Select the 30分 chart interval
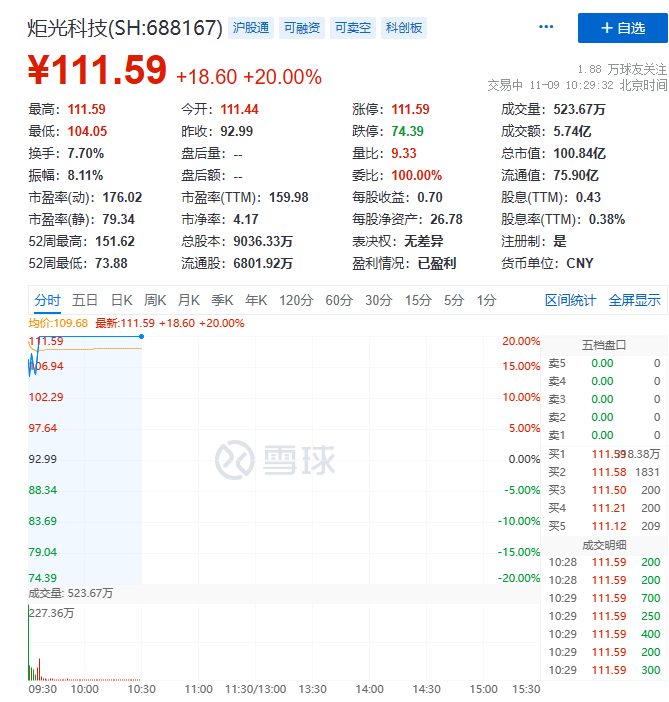 (378, 300)
